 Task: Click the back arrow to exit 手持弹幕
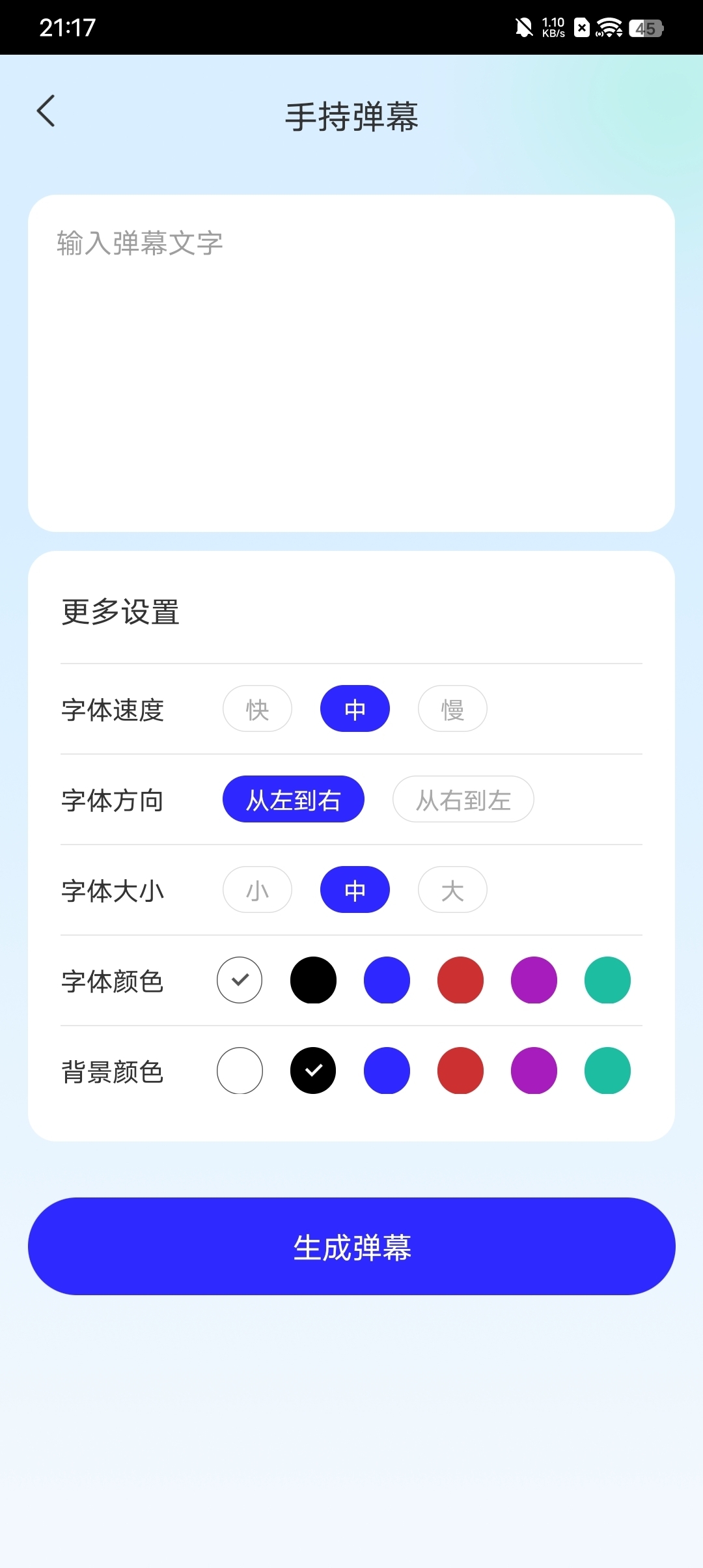click(46, 111)
